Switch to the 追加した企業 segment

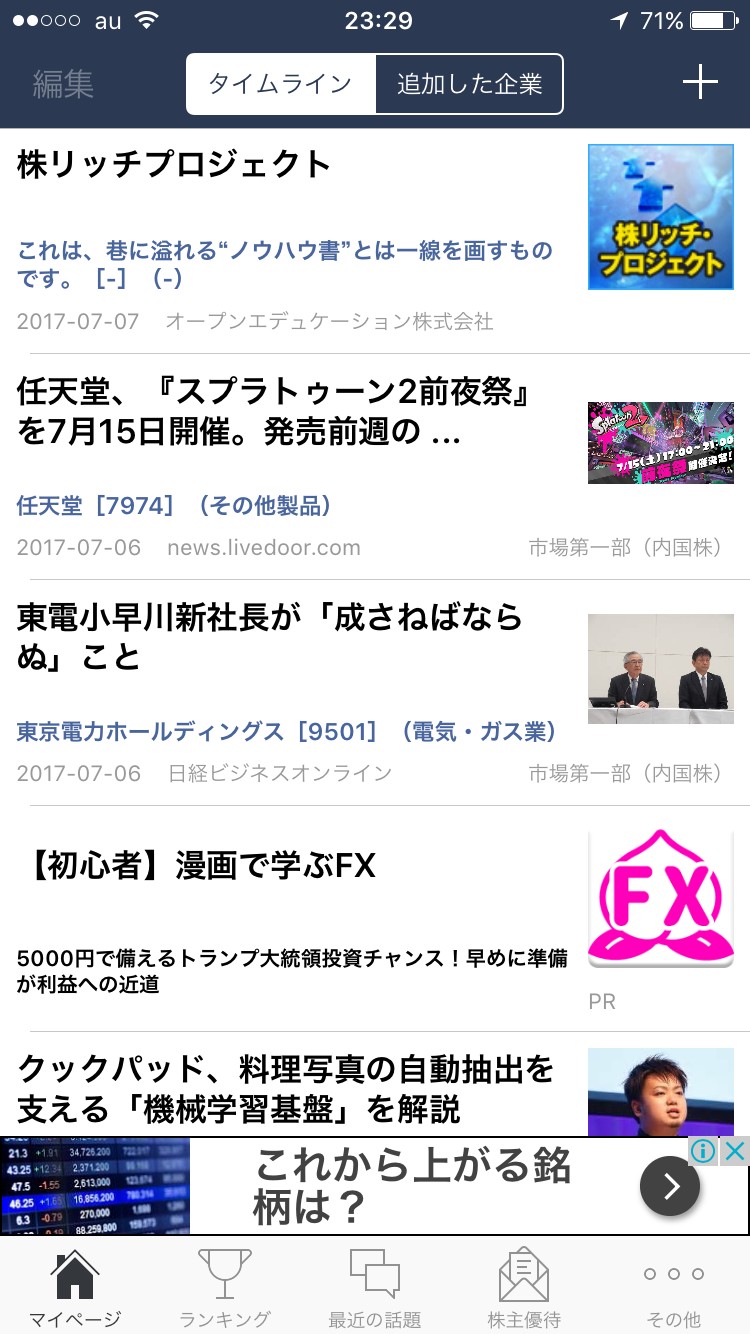coord(469,84)
